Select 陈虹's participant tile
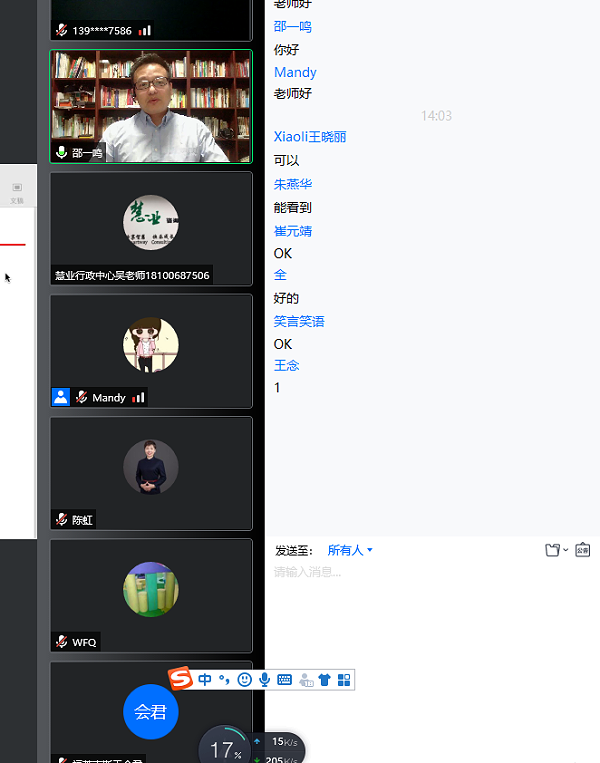The height and width of the screenshot is (763, 600). coord(151,473)
